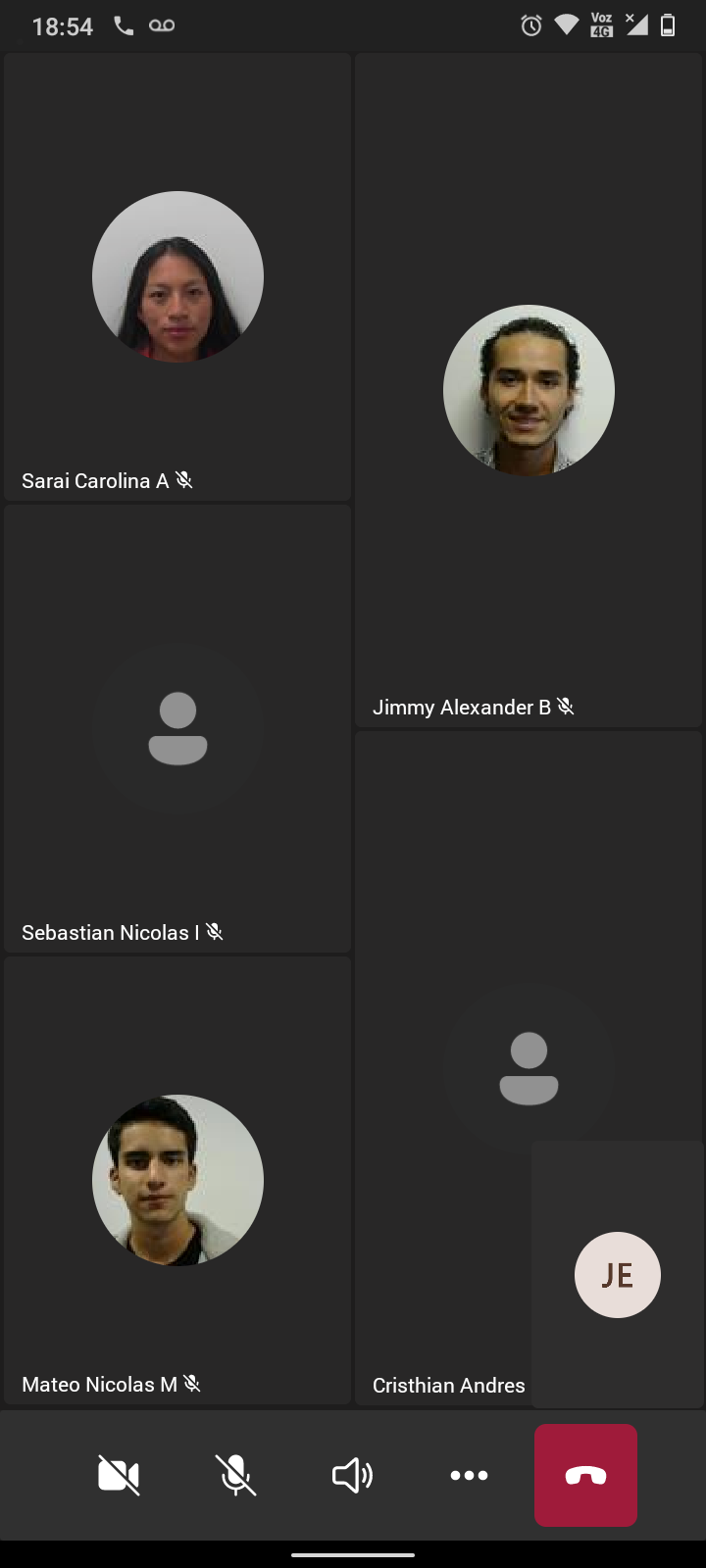Select Sebastian Nicolas I's tile

coord(177,728)
